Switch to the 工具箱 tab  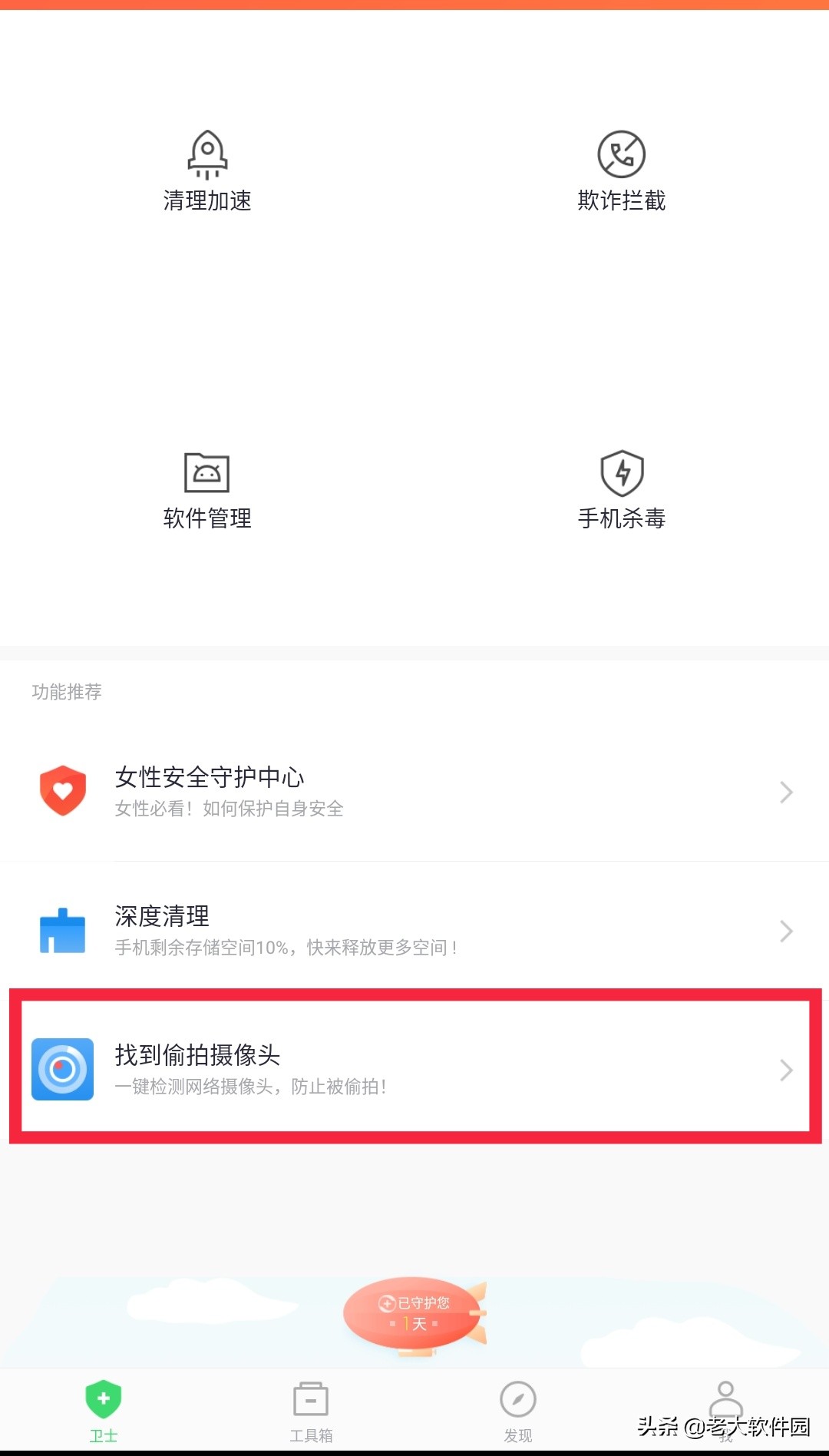tap(311, 1413)
